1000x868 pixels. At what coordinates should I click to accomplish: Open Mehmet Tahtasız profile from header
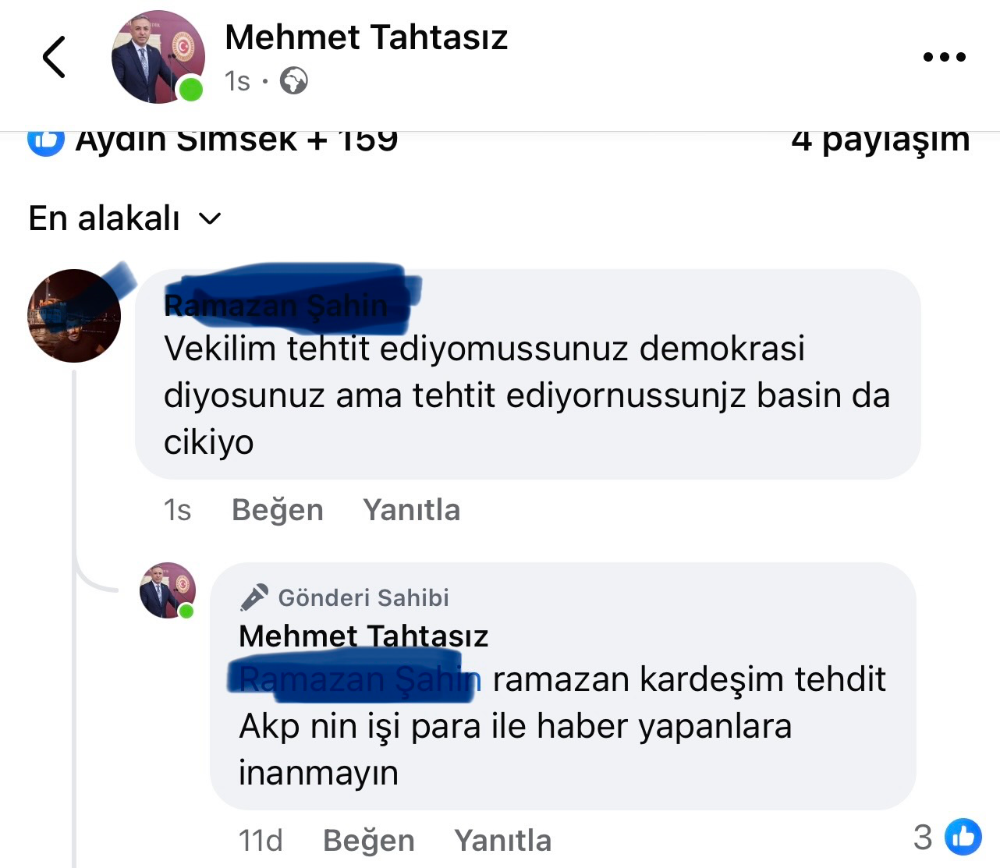366,38
